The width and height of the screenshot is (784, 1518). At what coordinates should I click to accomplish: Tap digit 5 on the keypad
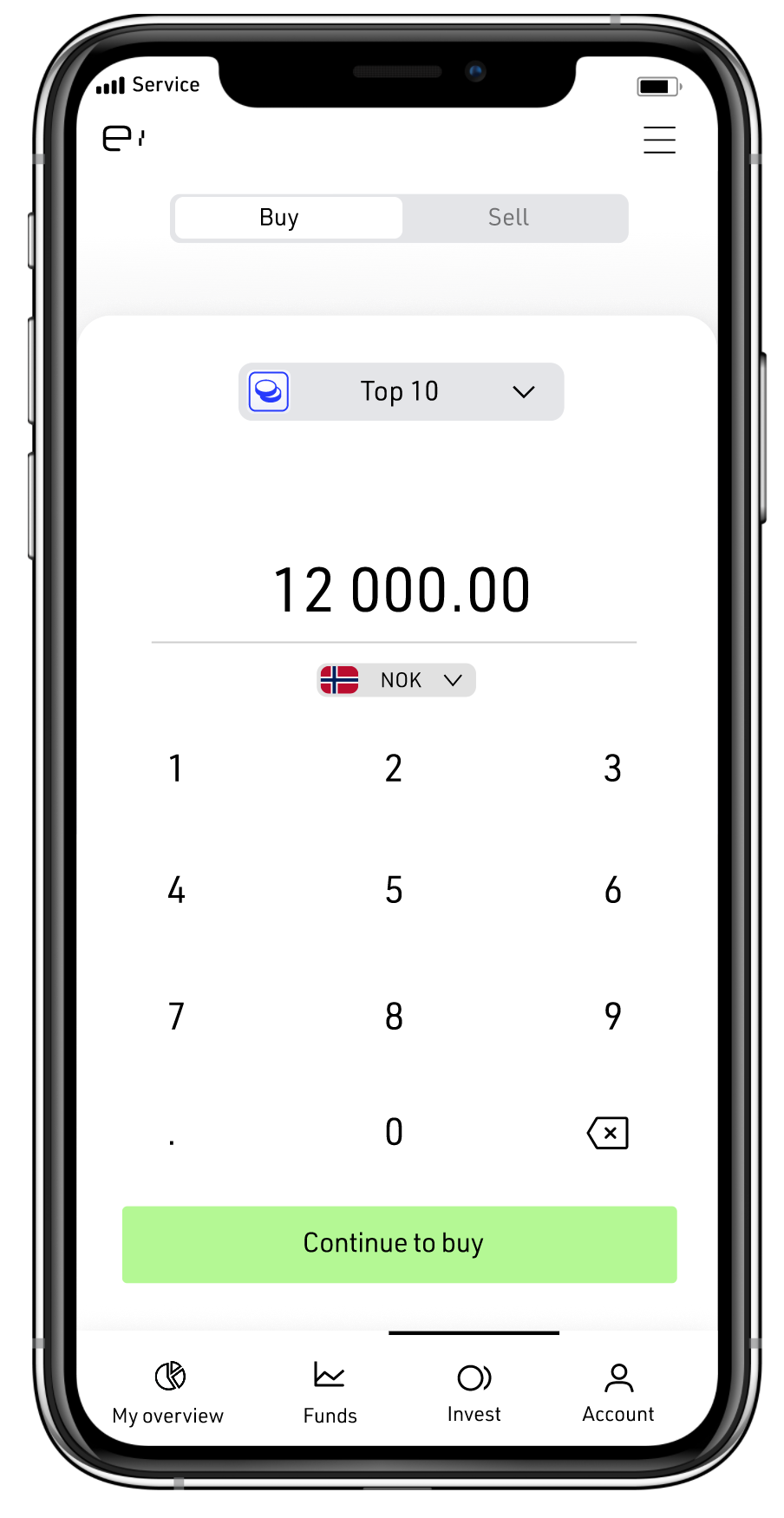394,891
